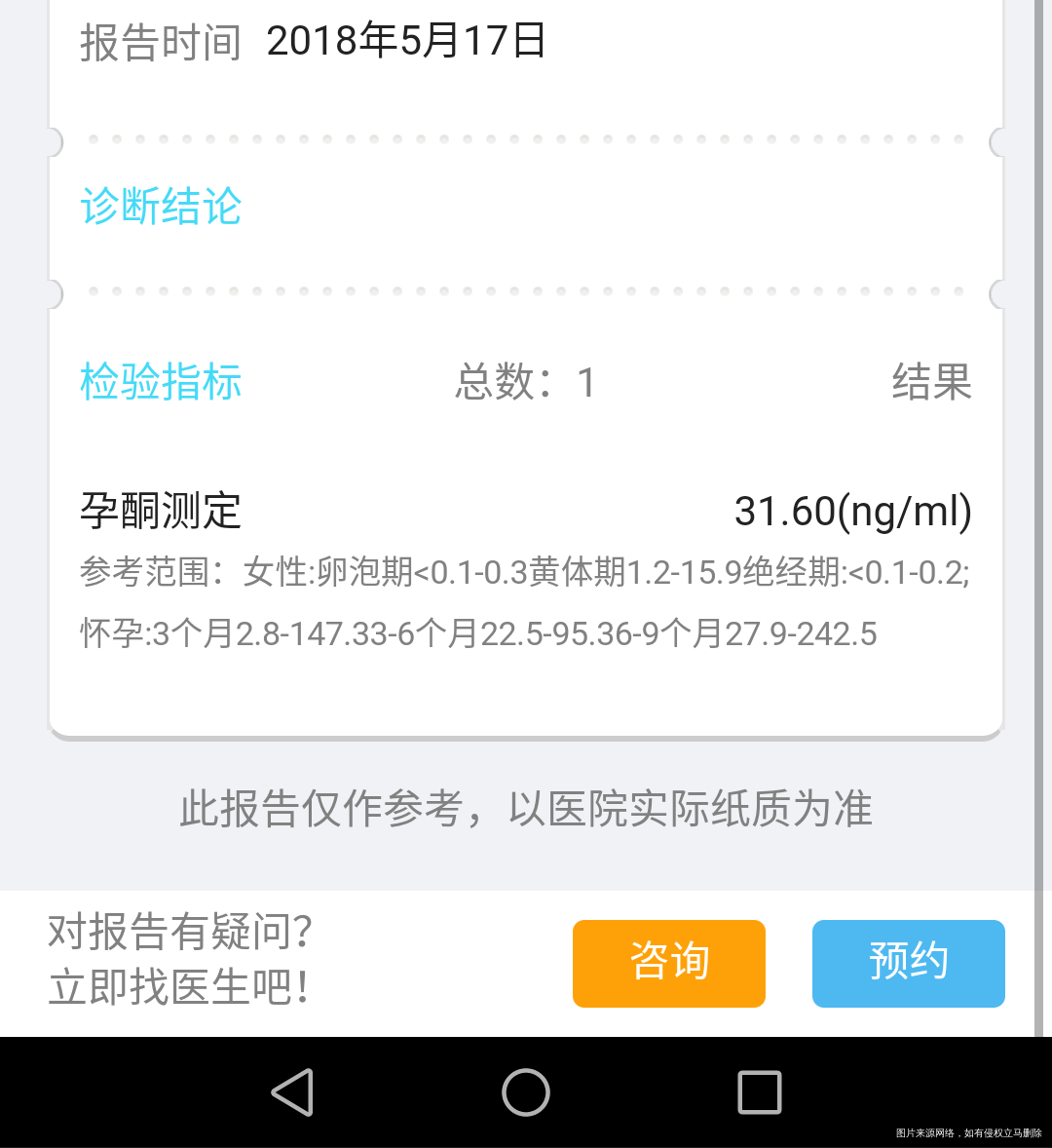Image resolution: width=1052 pixels, height=1148 pixels.
Task: Select the 孕酮测定 progesterone test entry
Action: pyautogui.click(x=160, y=511)
